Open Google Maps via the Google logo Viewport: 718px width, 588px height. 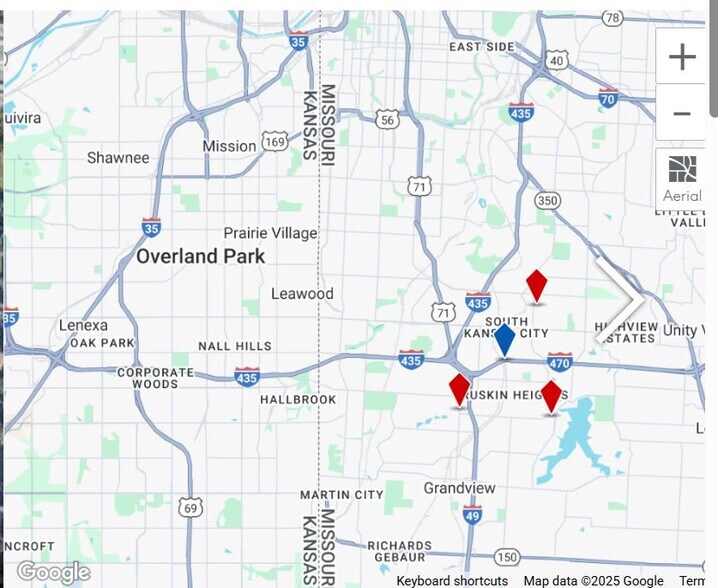53,573
